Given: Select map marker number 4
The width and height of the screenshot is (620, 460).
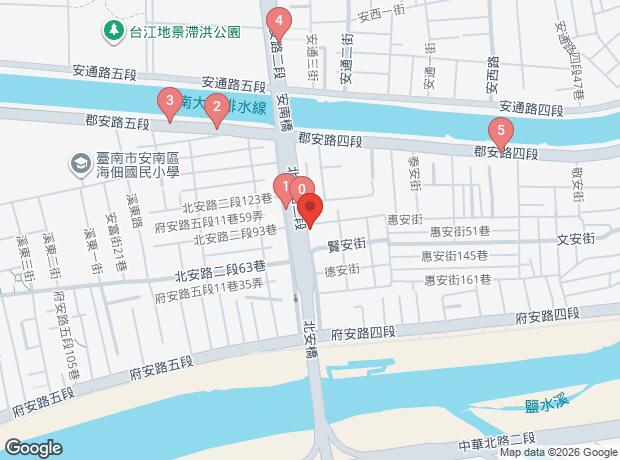Looking at the screenshot, I should click(279, 19).
